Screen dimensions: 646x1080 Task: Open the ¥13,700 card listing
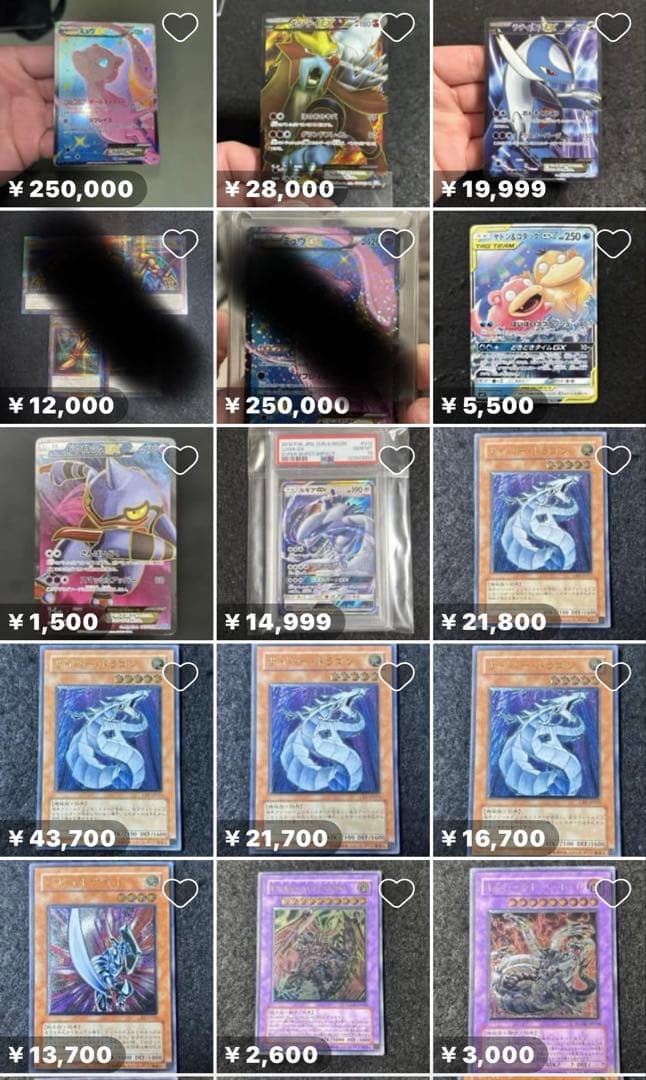click(107, 966)
